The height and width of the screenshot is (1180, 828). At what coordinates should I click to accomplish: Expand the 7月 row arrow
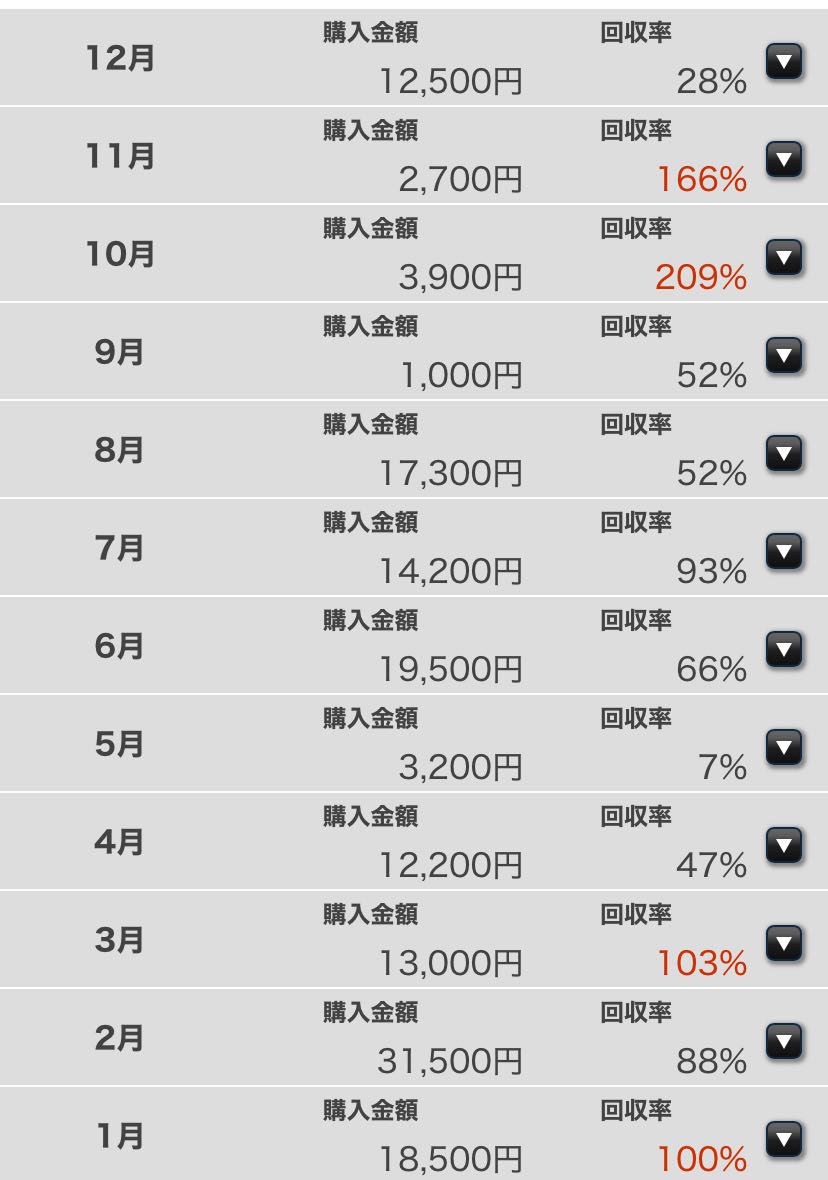pyautogui.click(x=784, y=552)
